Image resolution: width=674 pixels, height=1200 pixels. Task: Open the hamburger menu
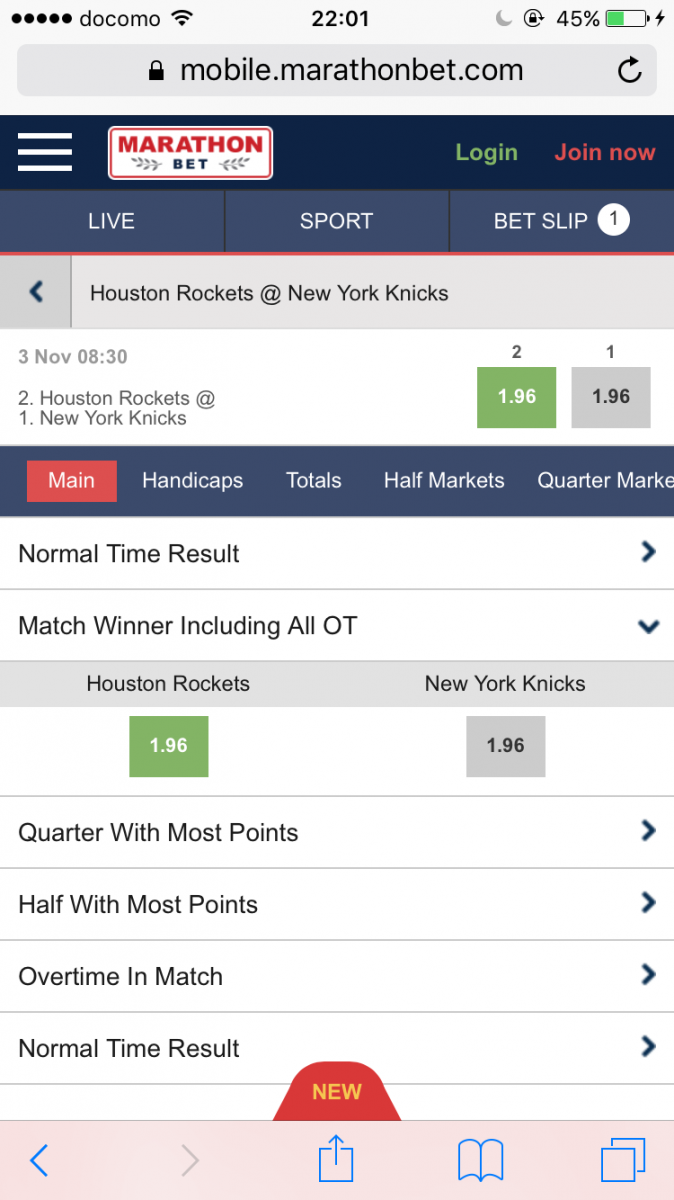[45, 152]
